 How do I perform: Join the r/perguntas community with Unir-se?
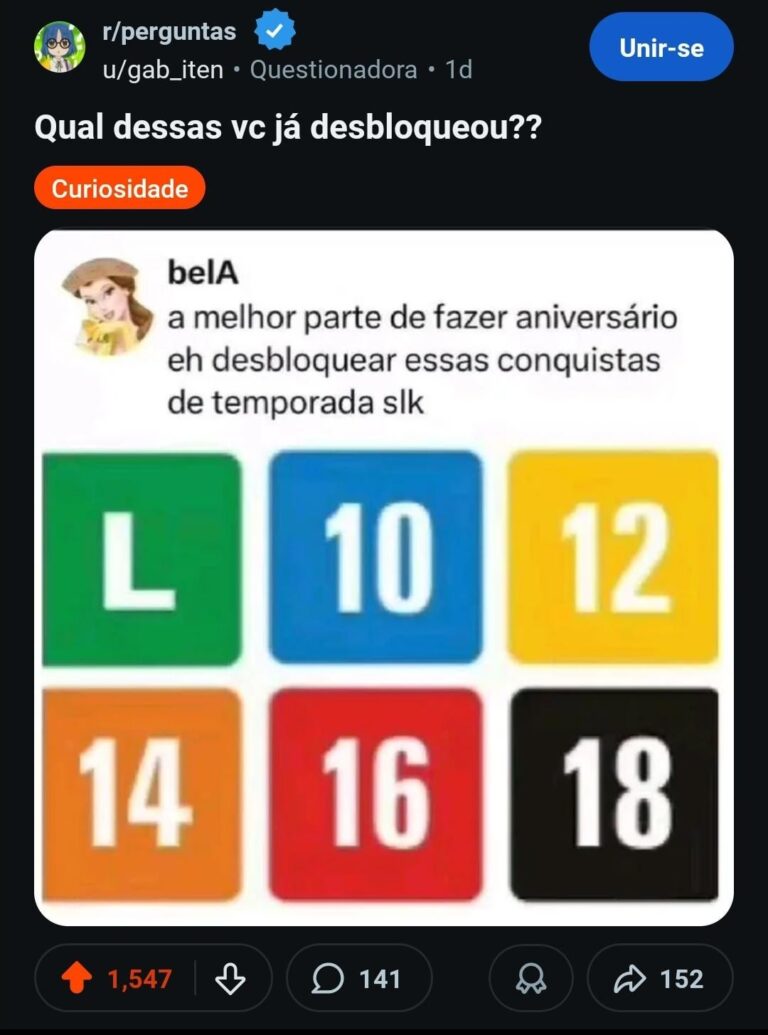pyautogui.click(x=661, y=47)
